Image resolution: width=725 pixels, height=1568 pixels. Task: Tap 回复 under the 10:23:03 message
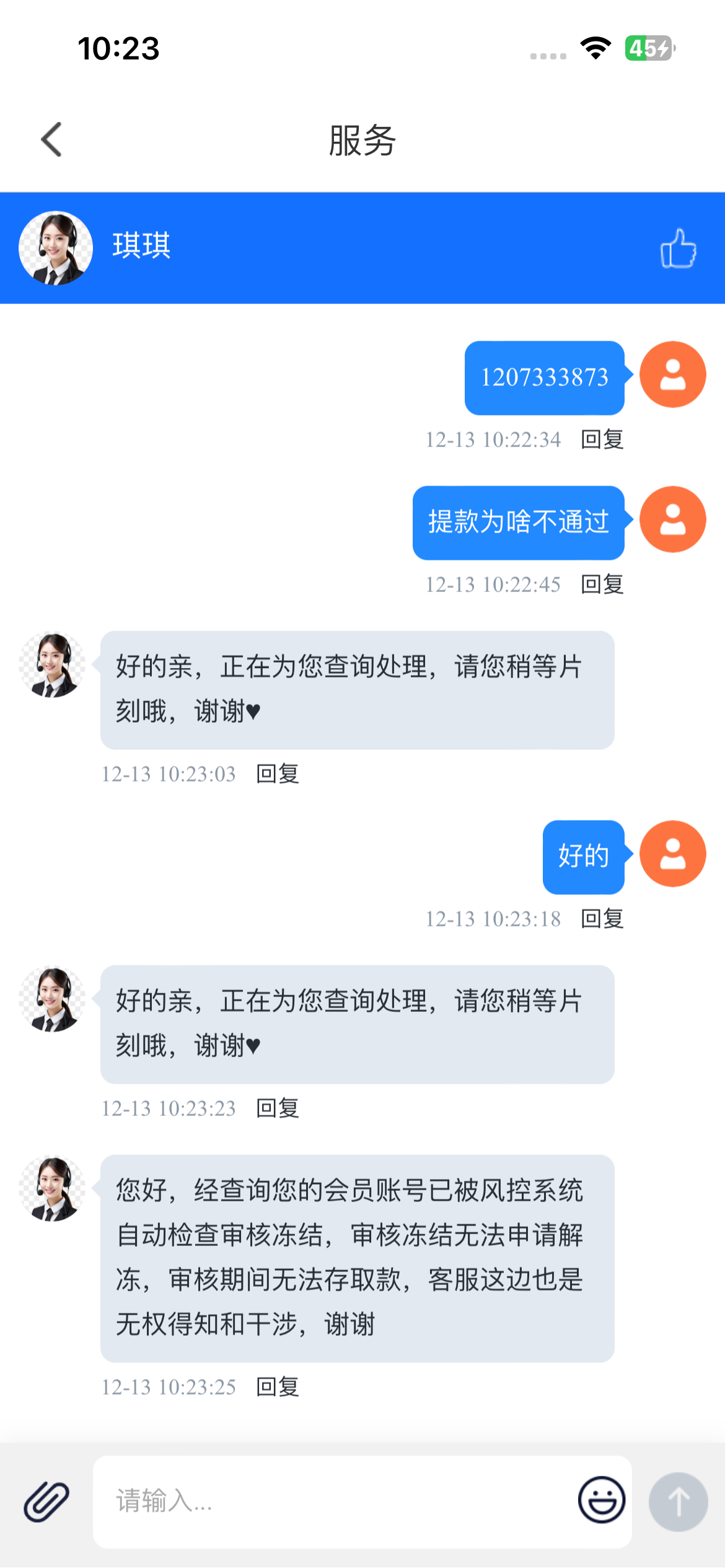278,774
